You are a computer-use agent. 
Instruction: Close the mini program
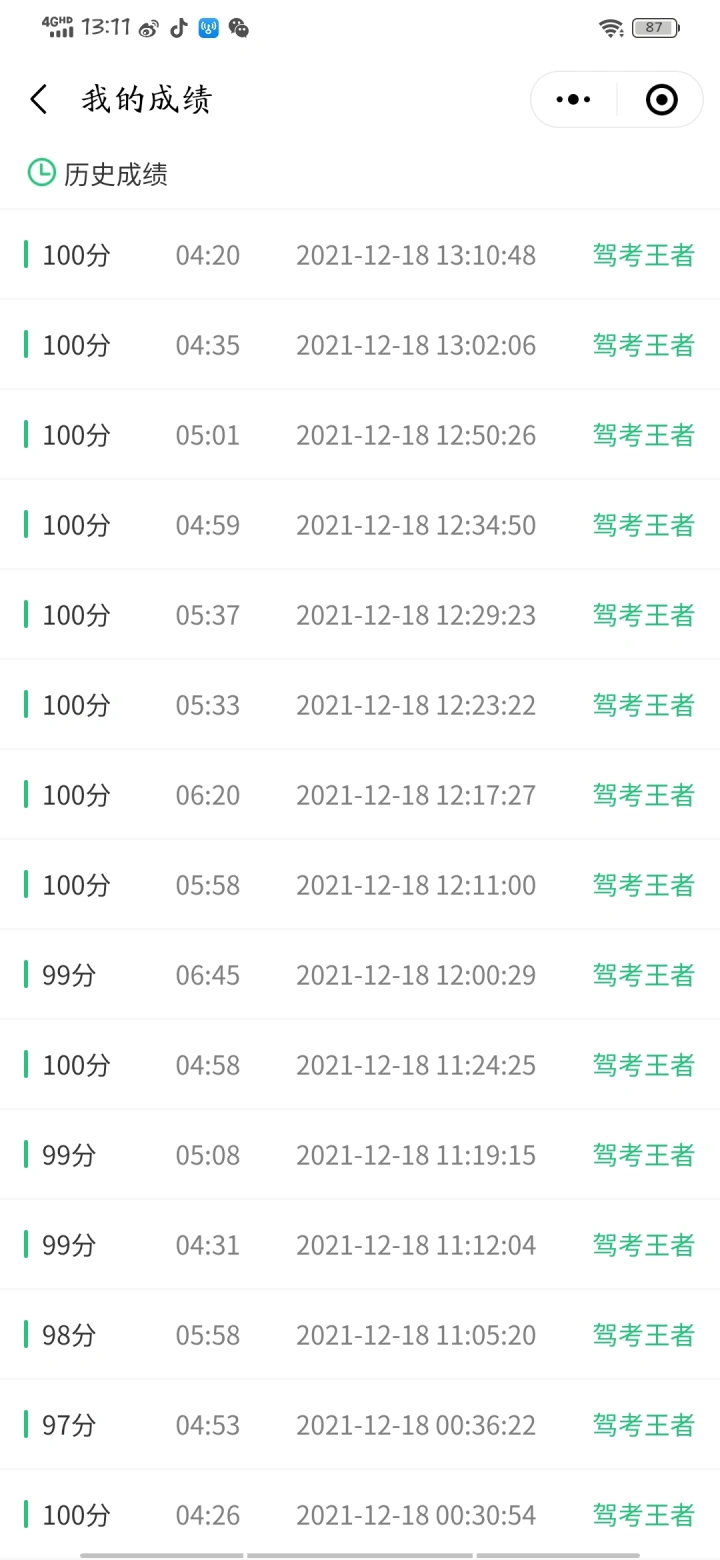point(661,99)
